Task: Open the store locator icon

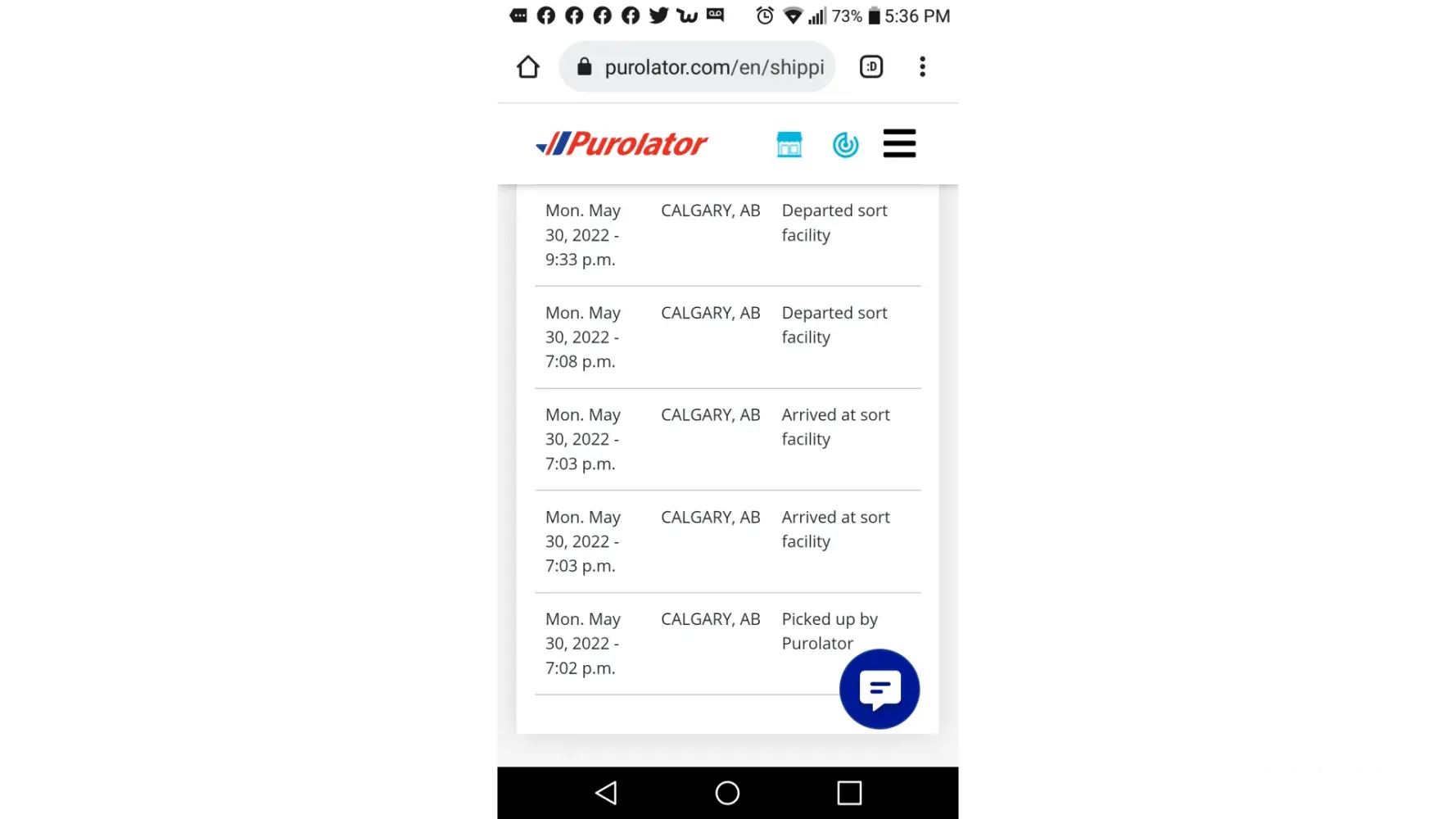Action: coord(789,145)
